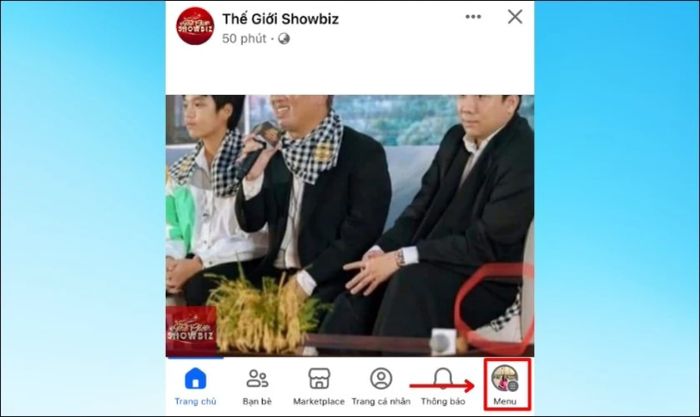The image size is (700, 417).
Task: Switch to the Trang chủ tab
Action: [196, 385]
